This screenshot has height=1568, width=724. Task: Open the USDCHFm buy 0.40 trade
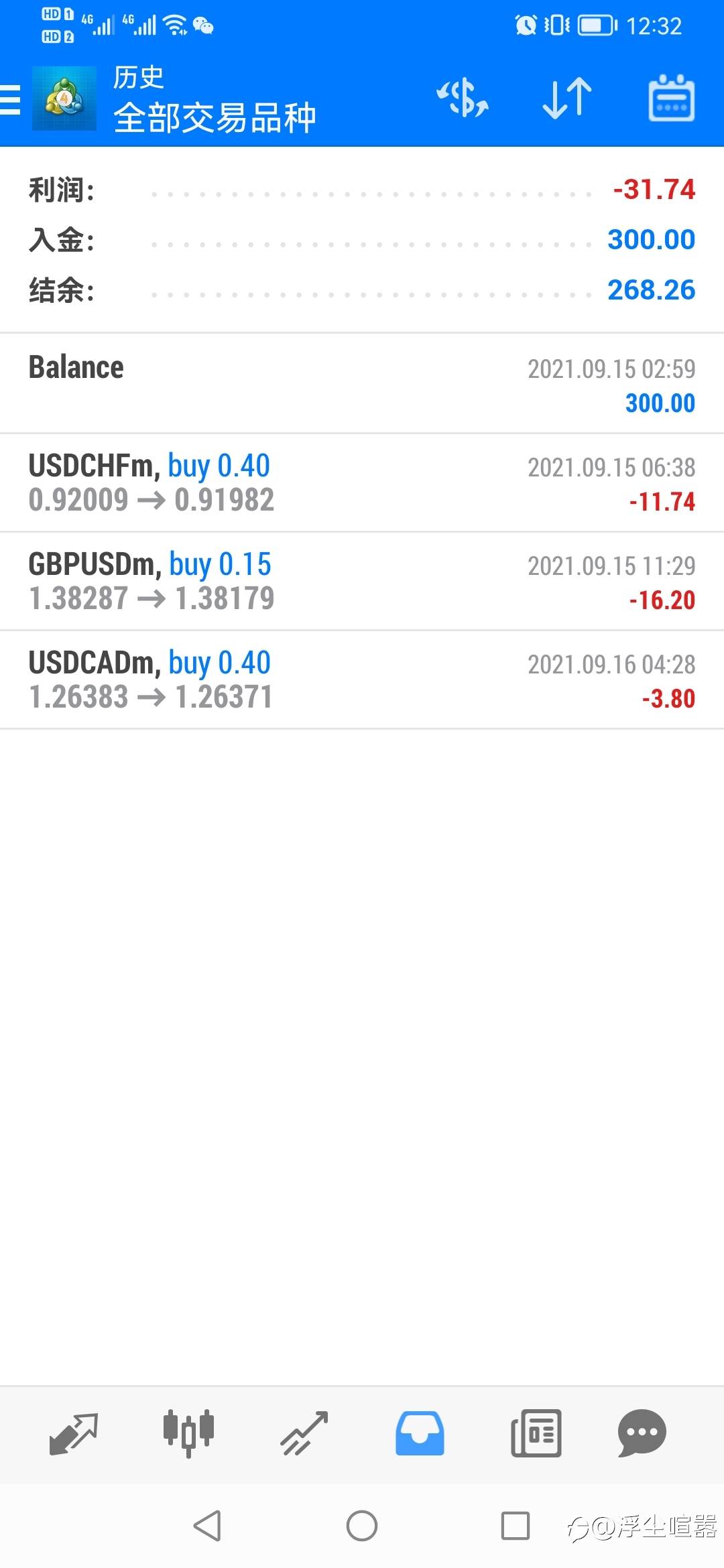tap(362, 483)
